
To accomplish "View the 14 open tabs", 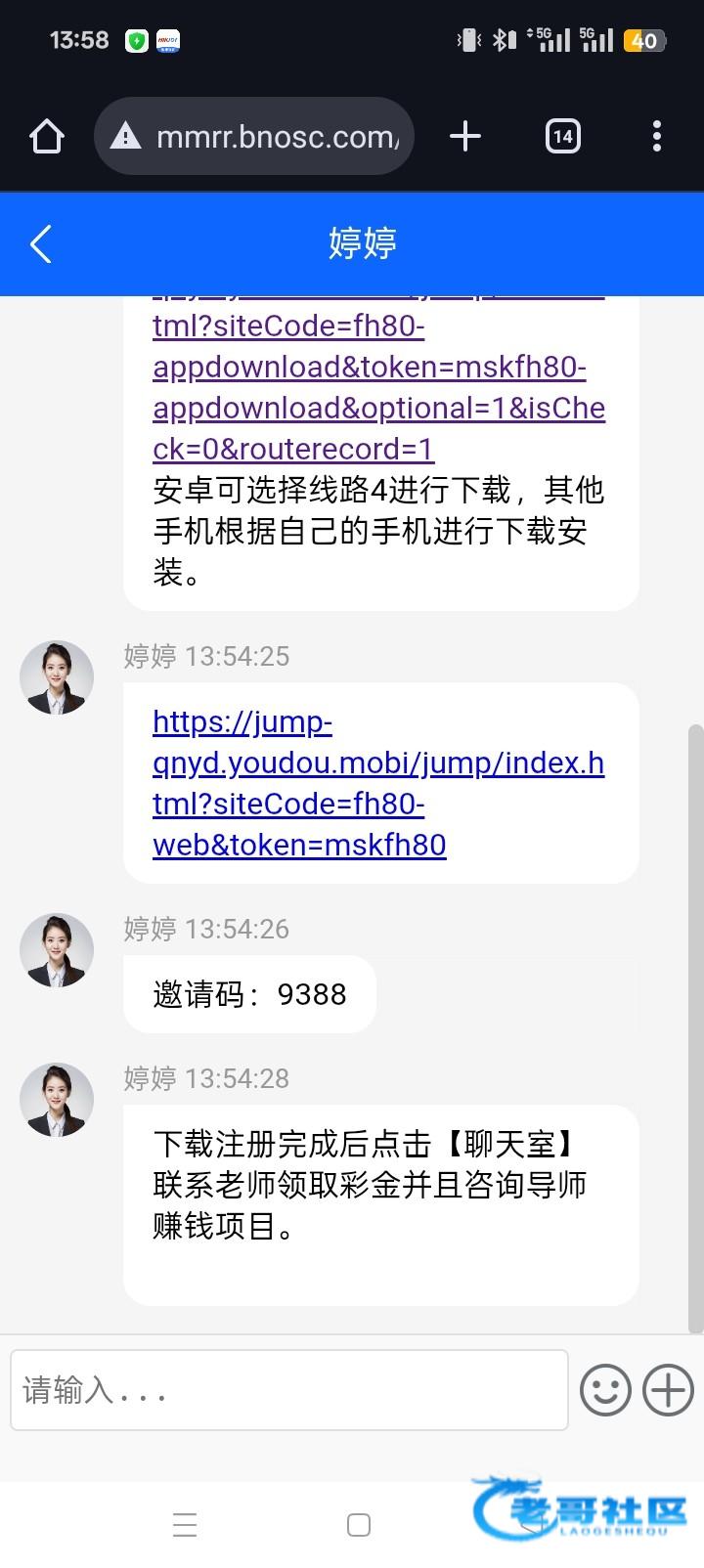I will (562, 137).
